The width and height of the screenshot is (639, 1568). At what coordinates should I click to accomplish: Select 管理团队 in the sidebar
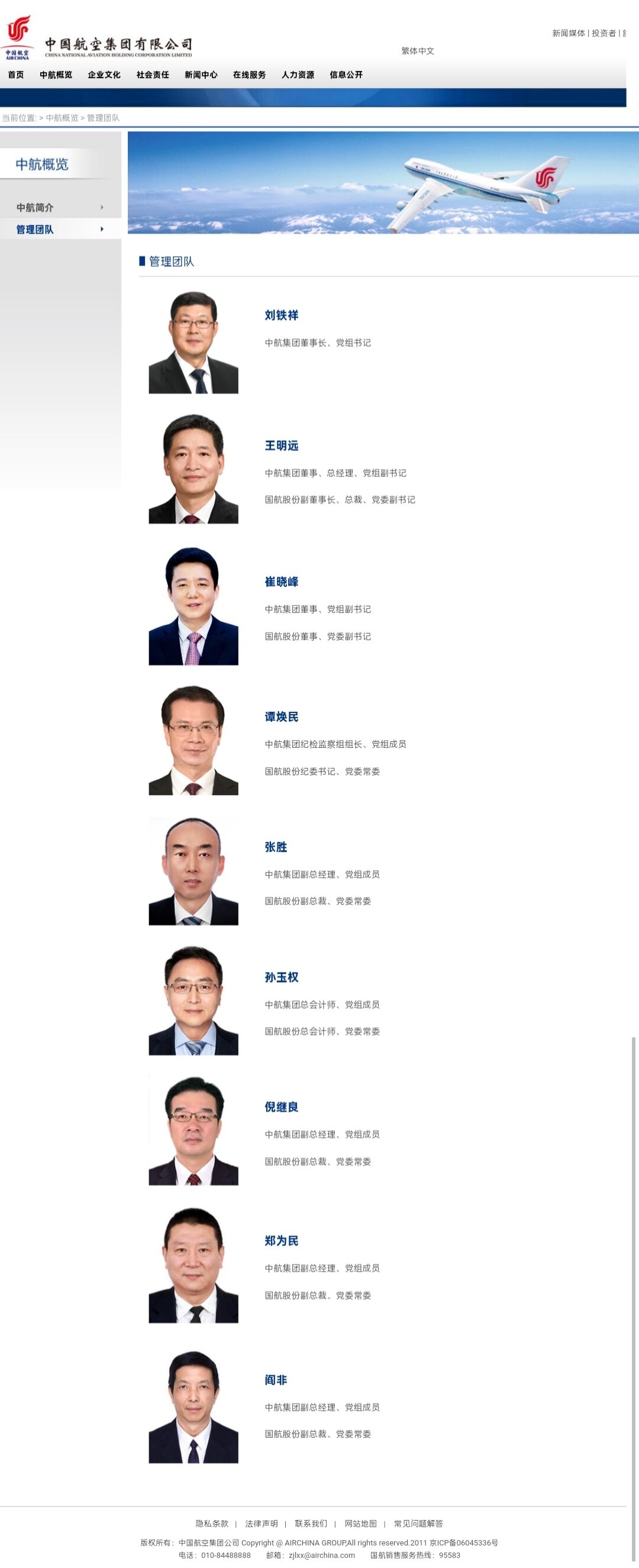coord(35,230)
